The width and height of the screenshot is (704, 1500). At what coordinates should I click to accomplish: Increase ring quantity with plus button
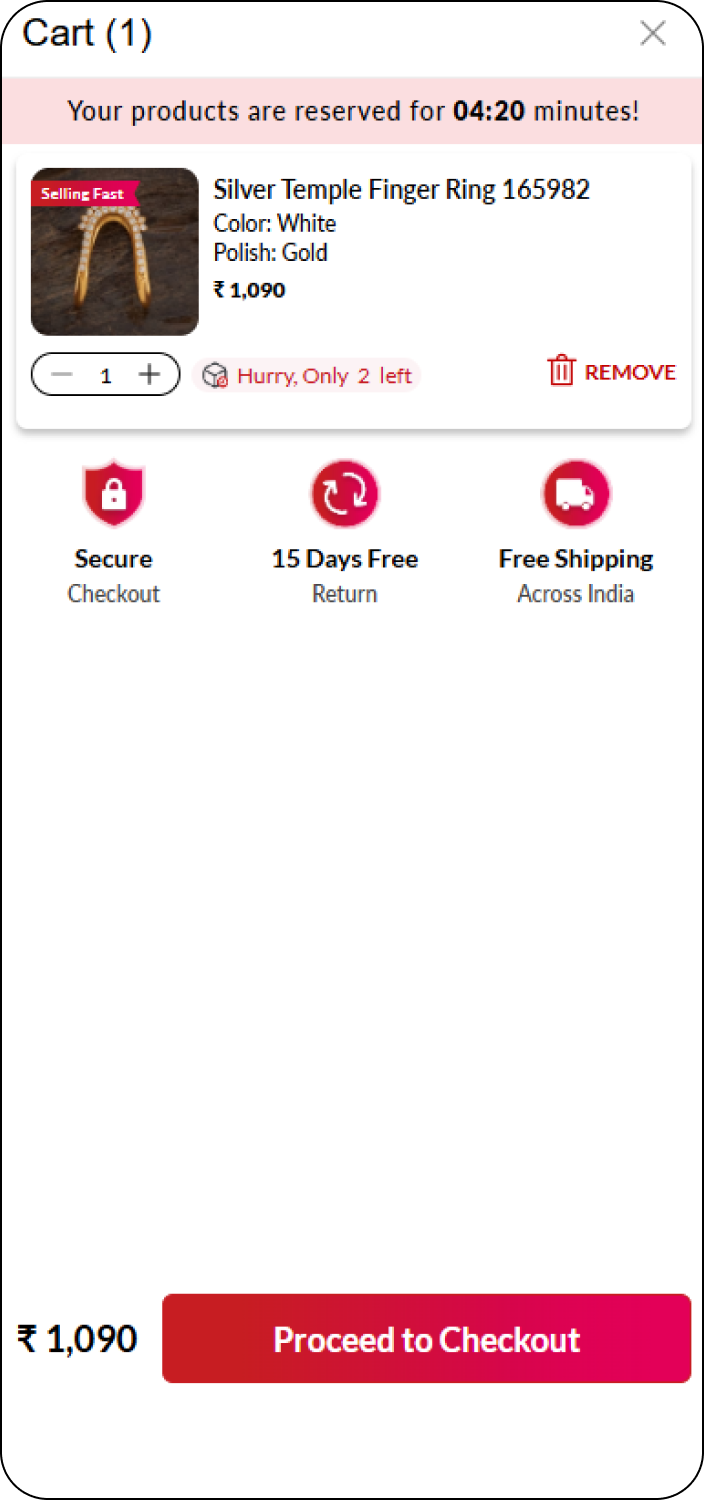click(149, 375)
